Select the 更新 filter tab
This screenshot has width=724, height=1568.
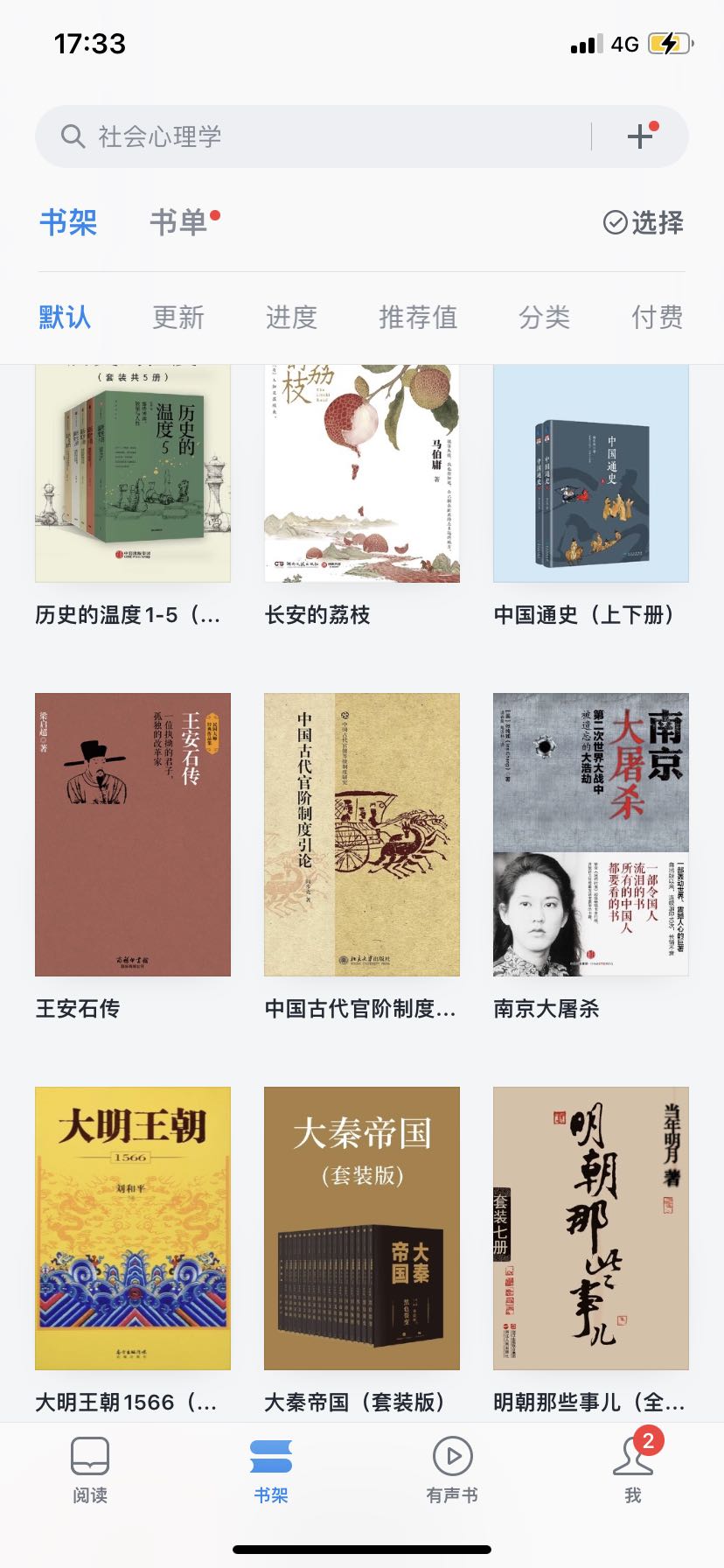(x=179, y=317)
